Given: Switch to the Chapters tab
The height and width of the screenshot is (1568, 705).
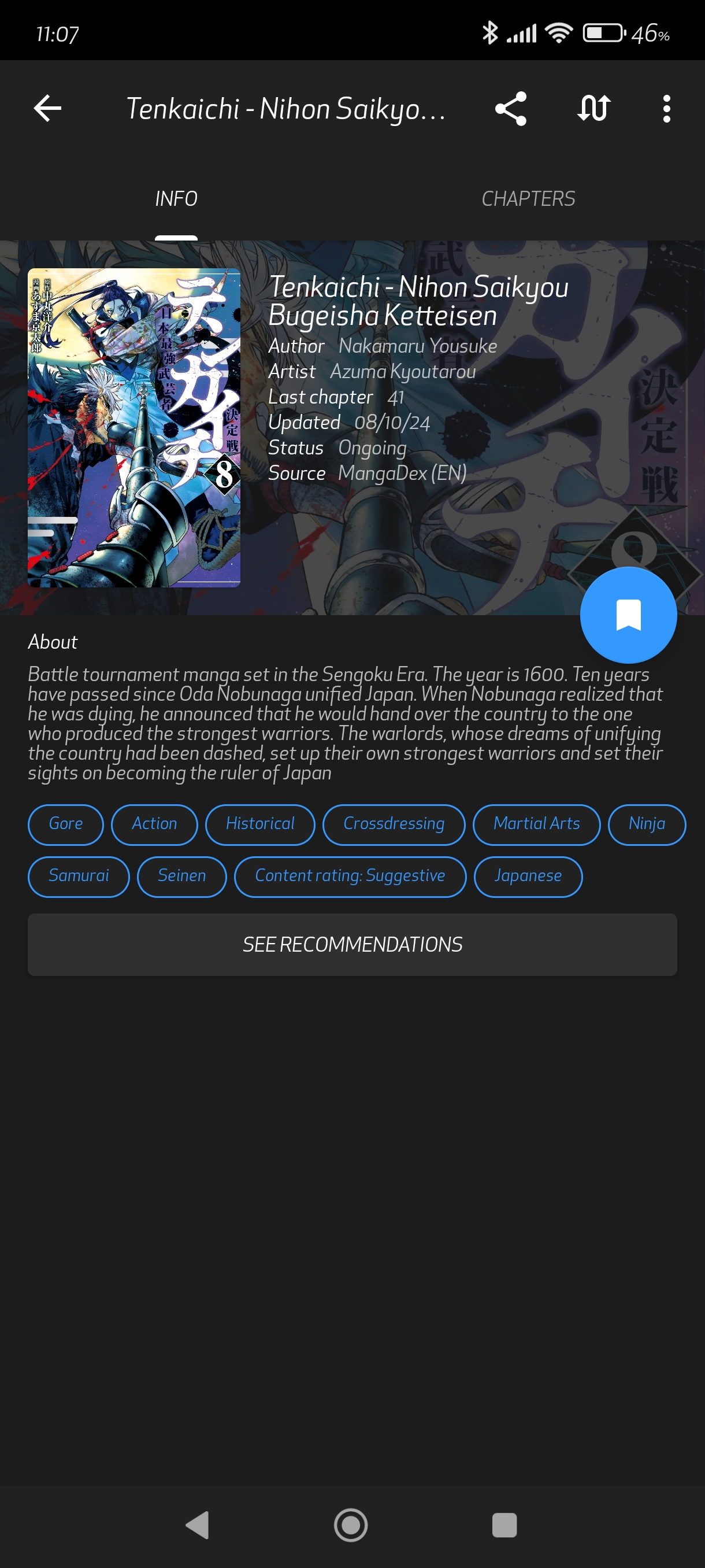Looking at the screenshot, I should point(528,198).
